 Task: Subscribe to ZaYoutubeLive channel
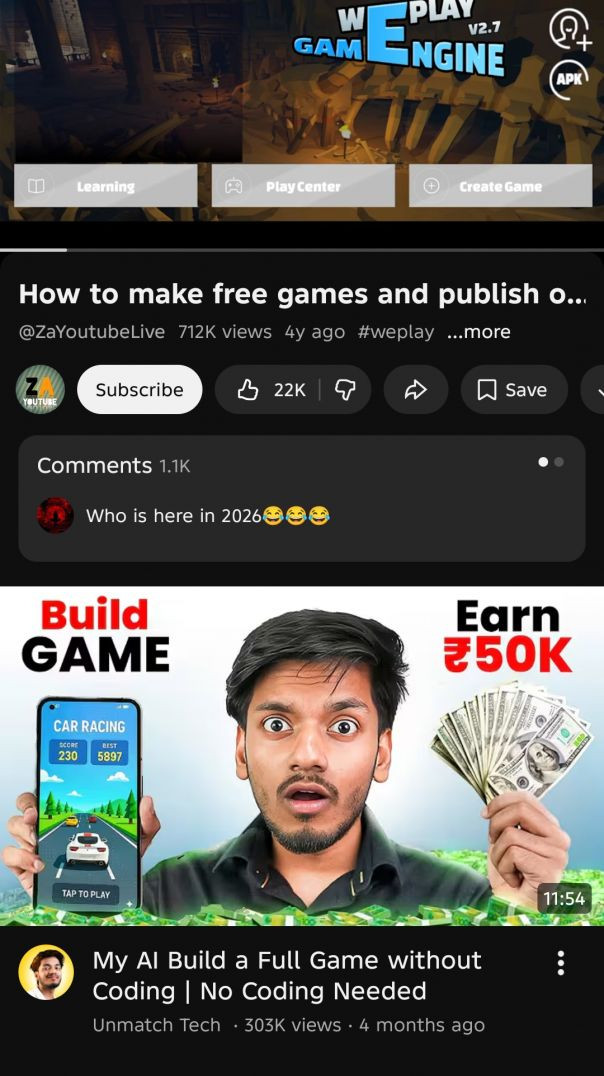tap(139, 390)
